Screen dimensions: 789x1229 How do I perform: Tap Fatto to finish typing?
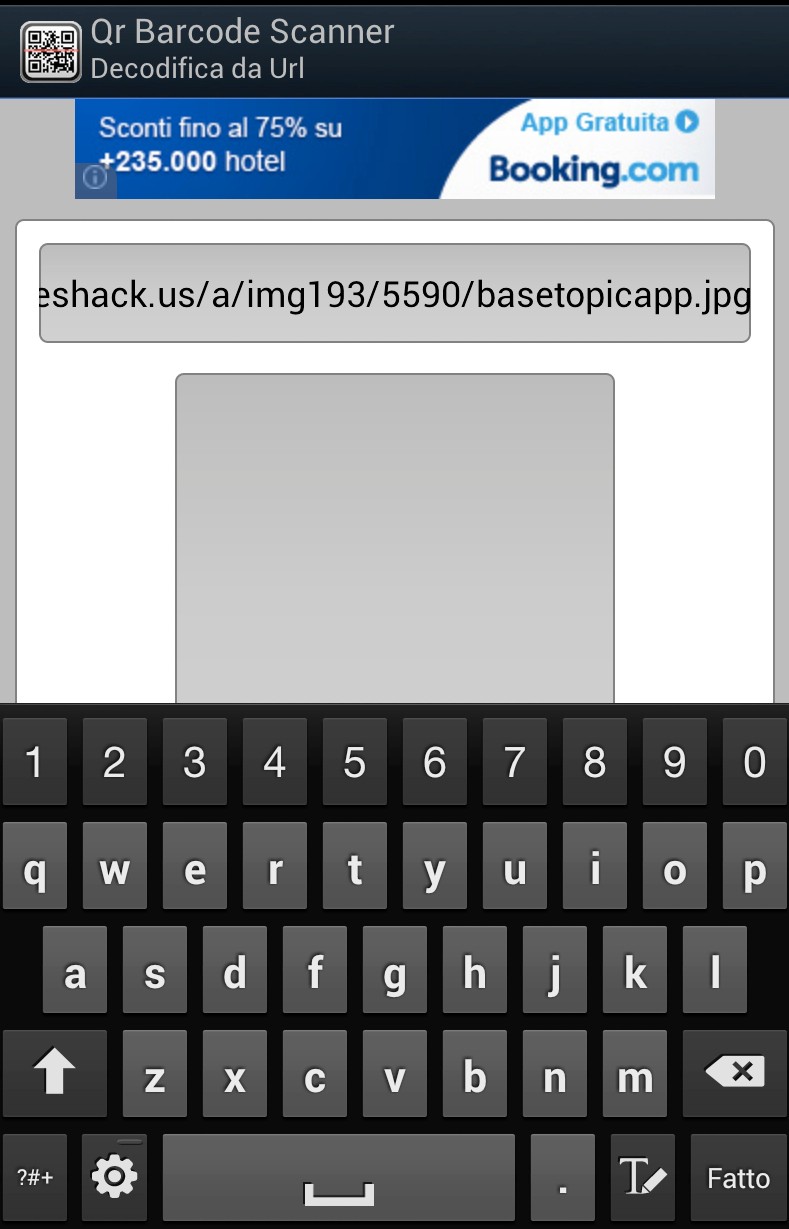(738, 1178)
